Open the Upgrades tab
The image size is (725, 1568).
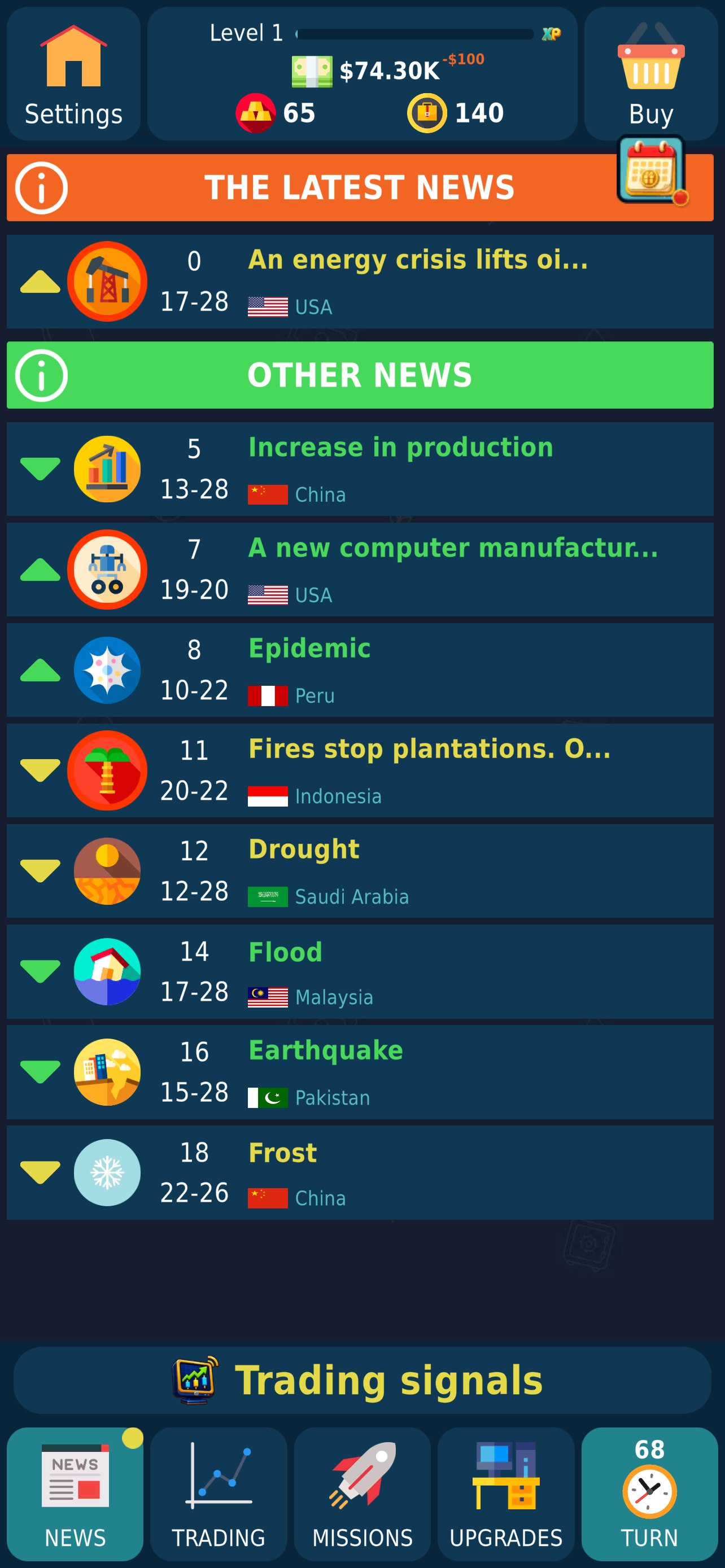(506, 1493)
